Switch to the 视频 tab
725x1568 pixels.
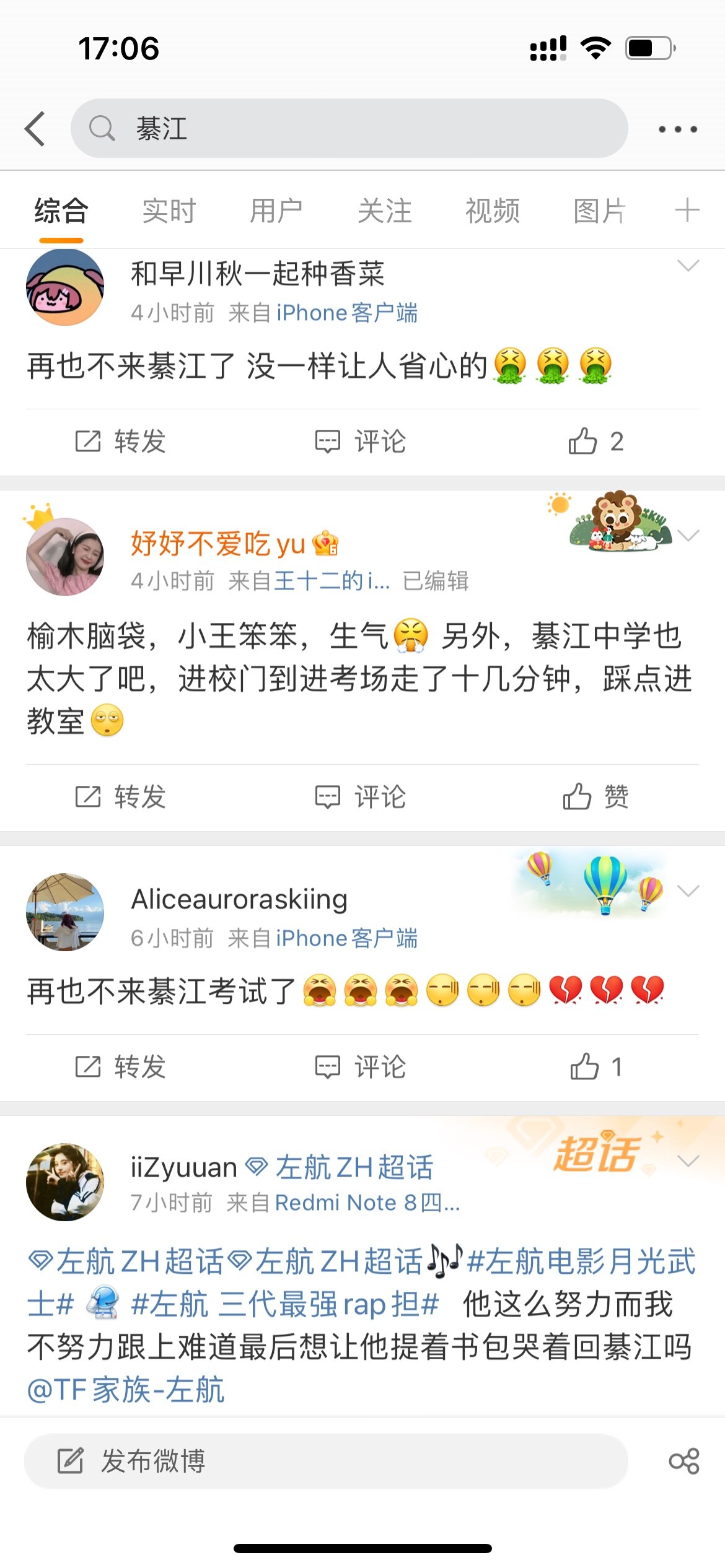click(x=492, y=211)
